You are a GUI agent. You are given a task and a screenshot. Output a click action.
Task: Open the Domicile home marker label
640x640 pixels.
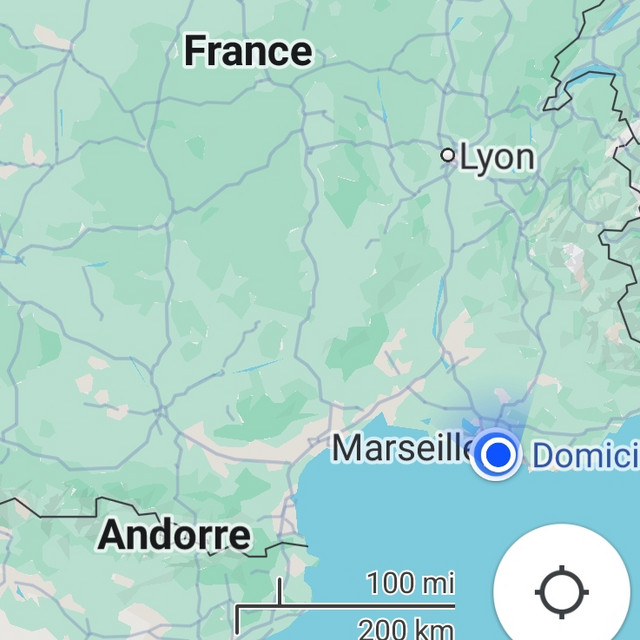coord(586,456)
